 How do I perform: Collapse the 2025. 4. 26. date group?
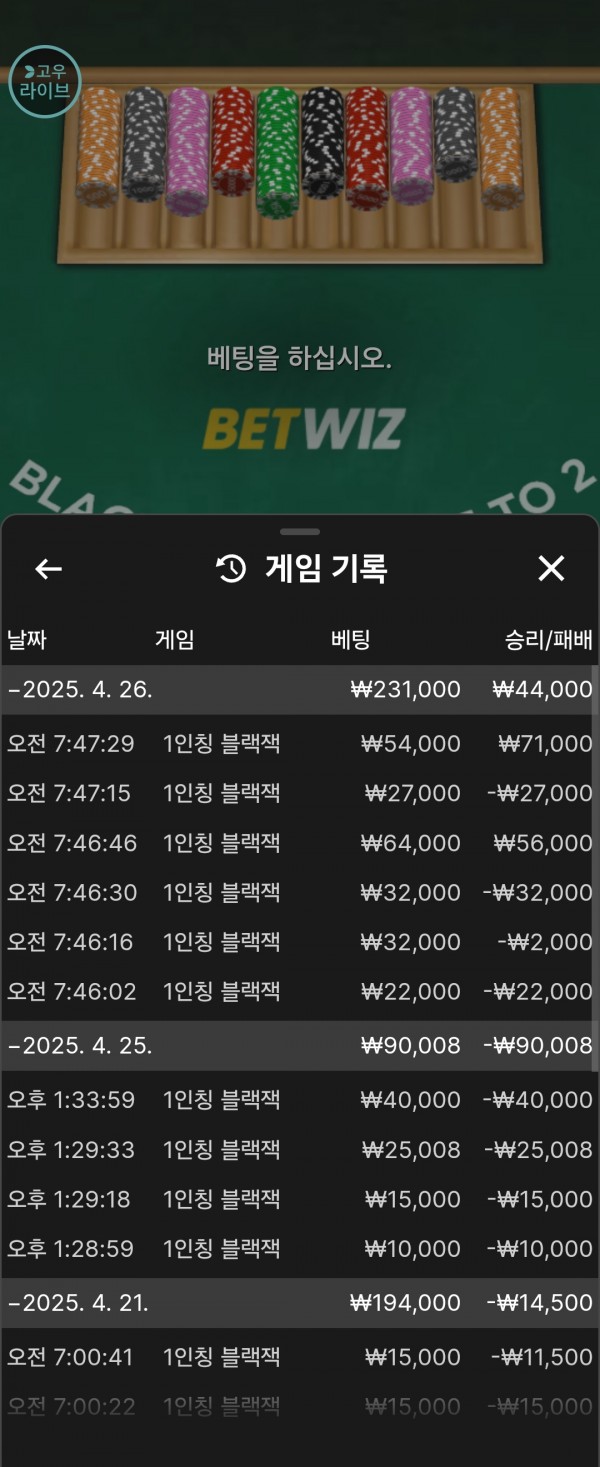coord(80,689)
